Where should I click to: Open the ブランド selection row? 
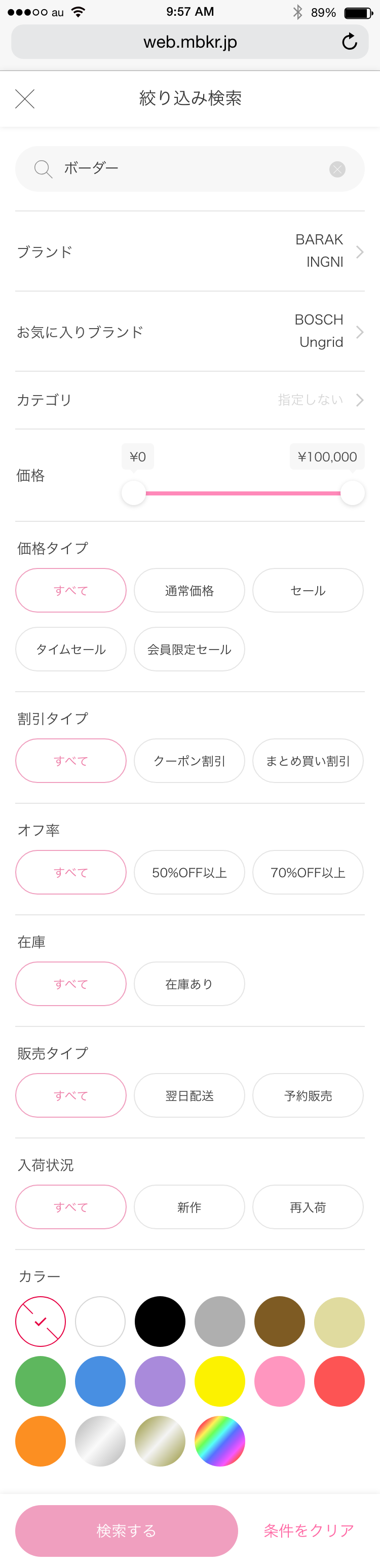[189, 252]
